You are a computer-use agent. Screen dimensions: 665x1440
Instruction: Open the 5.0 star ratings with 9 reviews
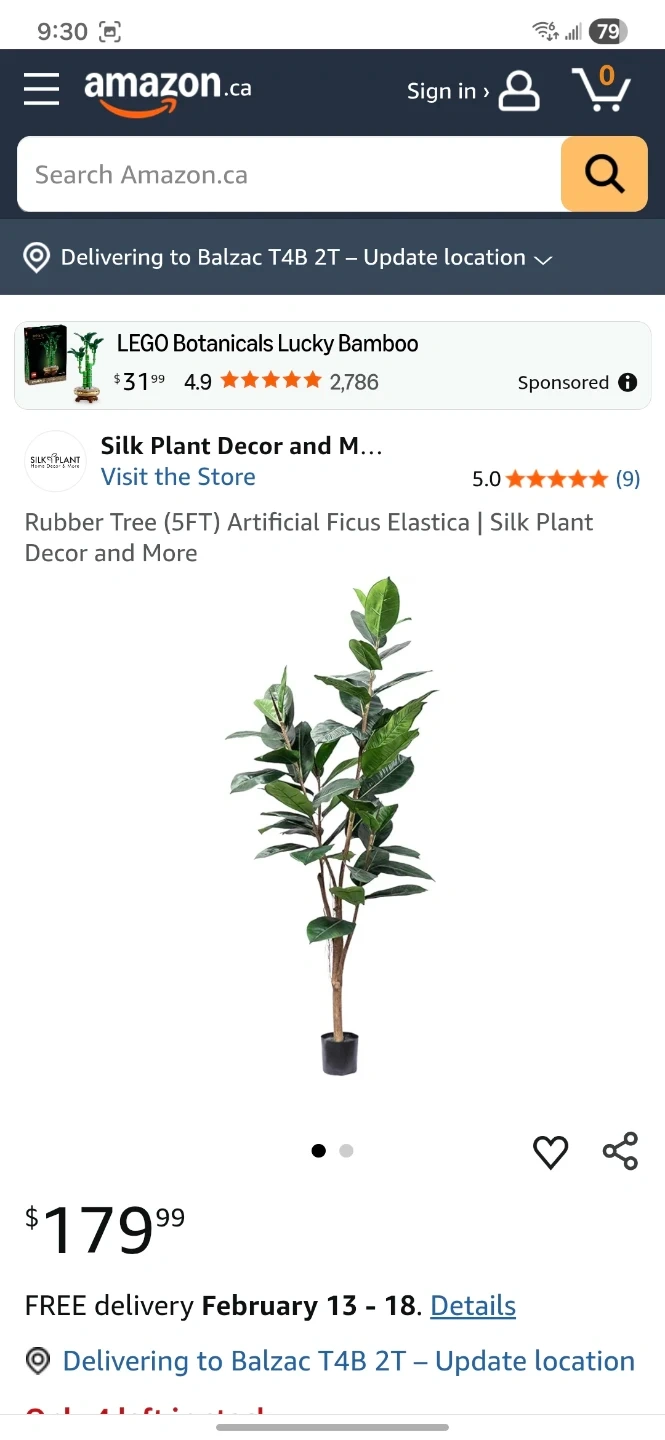[556, 479]
